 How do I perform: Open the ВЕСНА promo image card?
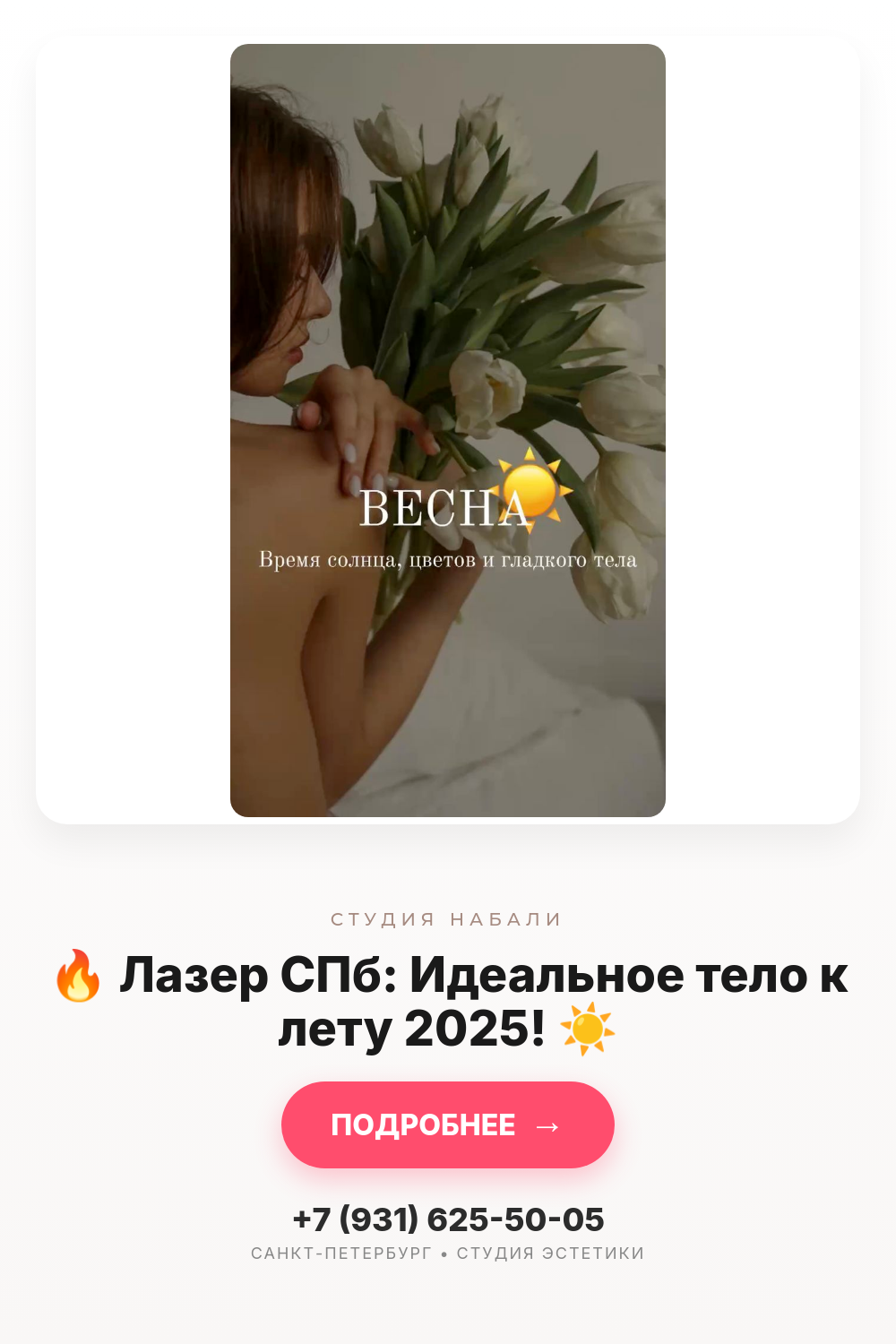447,430
